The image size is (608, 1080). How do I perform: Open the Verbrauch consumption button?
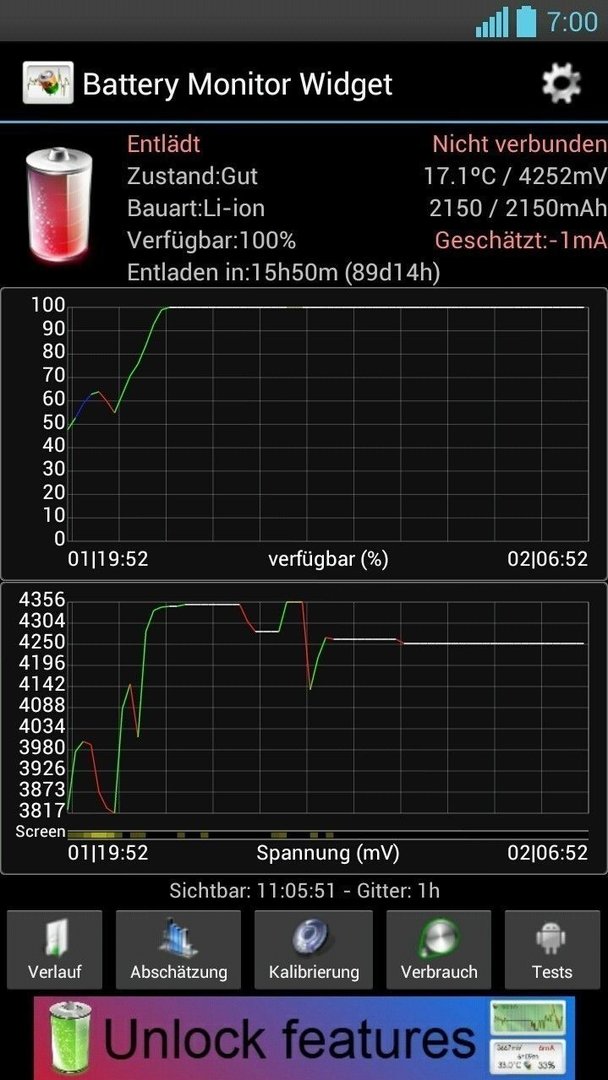439,949
